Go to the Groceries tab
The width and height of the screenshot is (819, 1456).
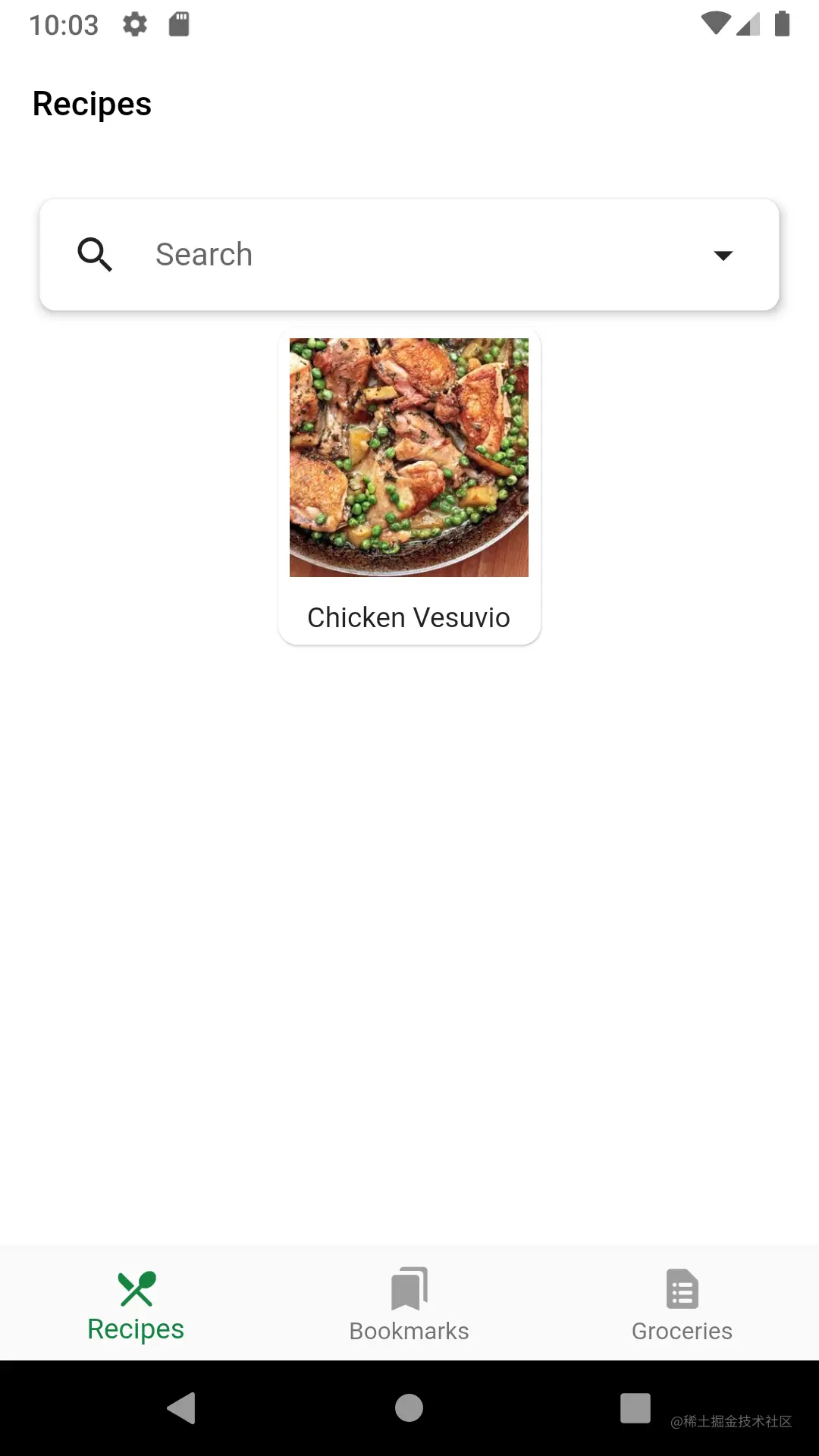[x=682, y=1304]
